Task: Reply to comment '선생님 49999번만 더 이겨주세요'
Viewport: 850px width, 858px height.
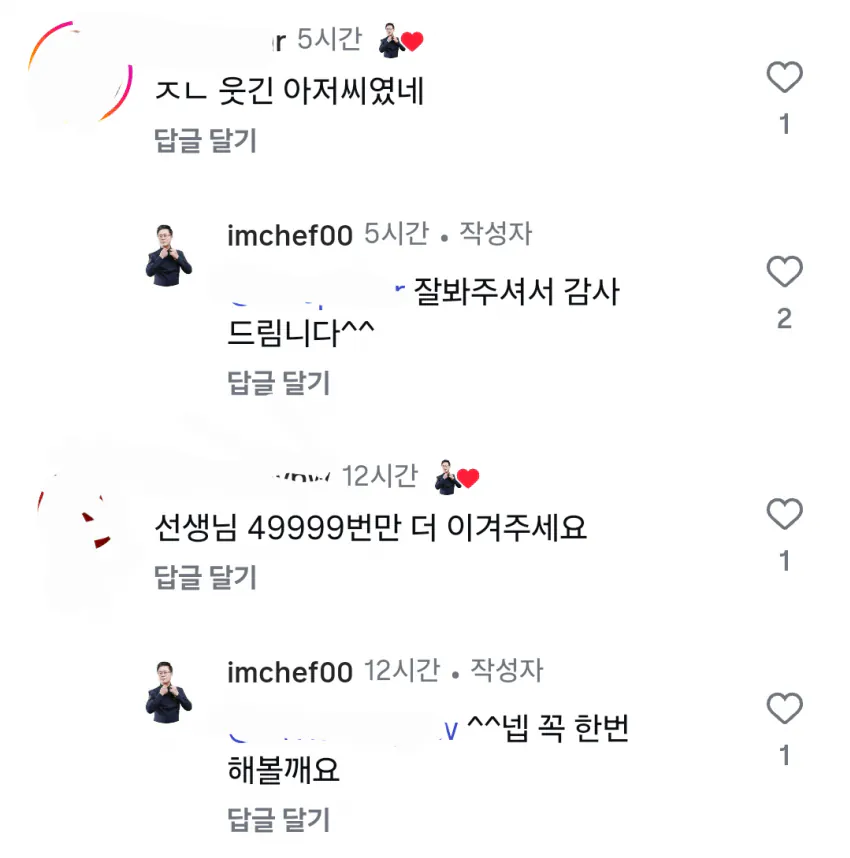Action: pos(206,577)
